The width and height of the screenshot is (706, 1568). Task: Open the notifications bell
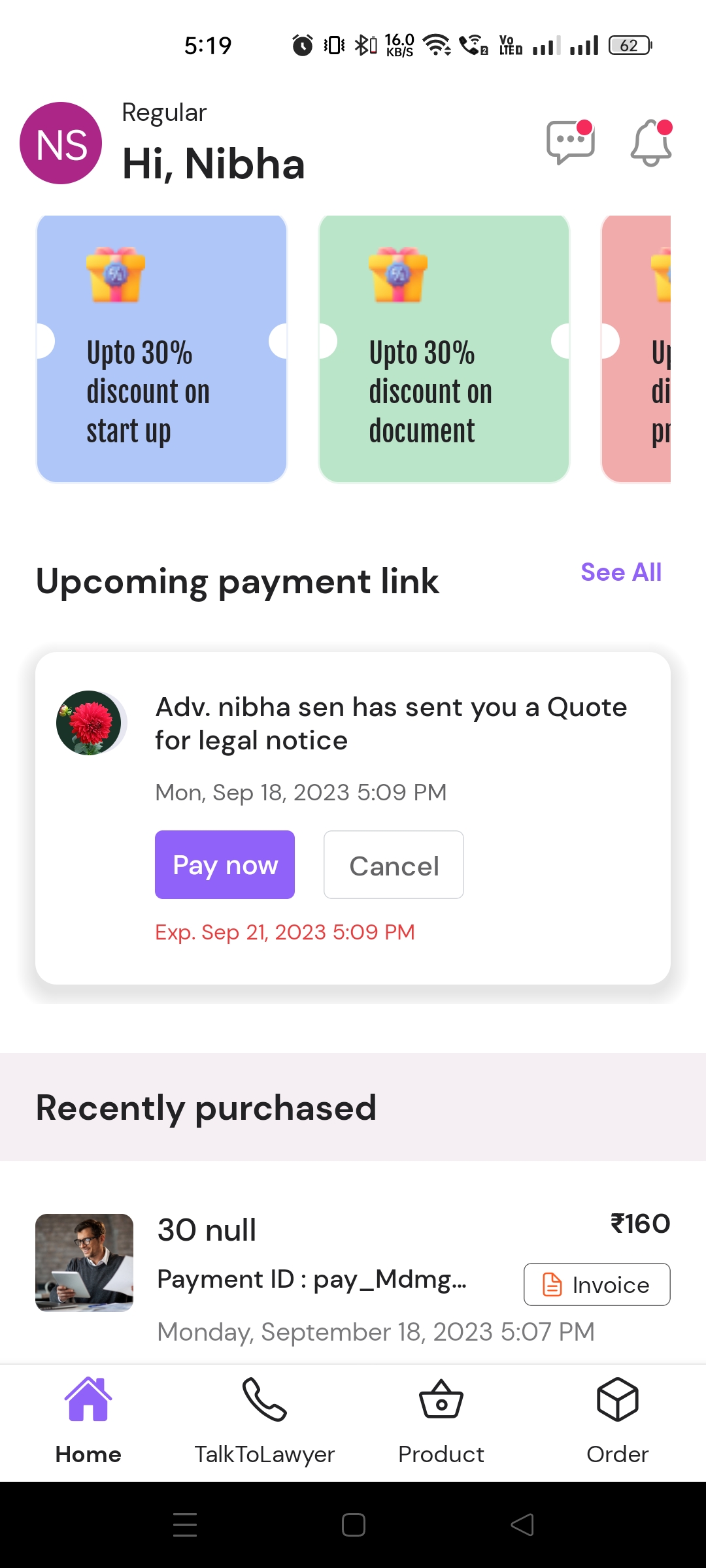(651, 142)
